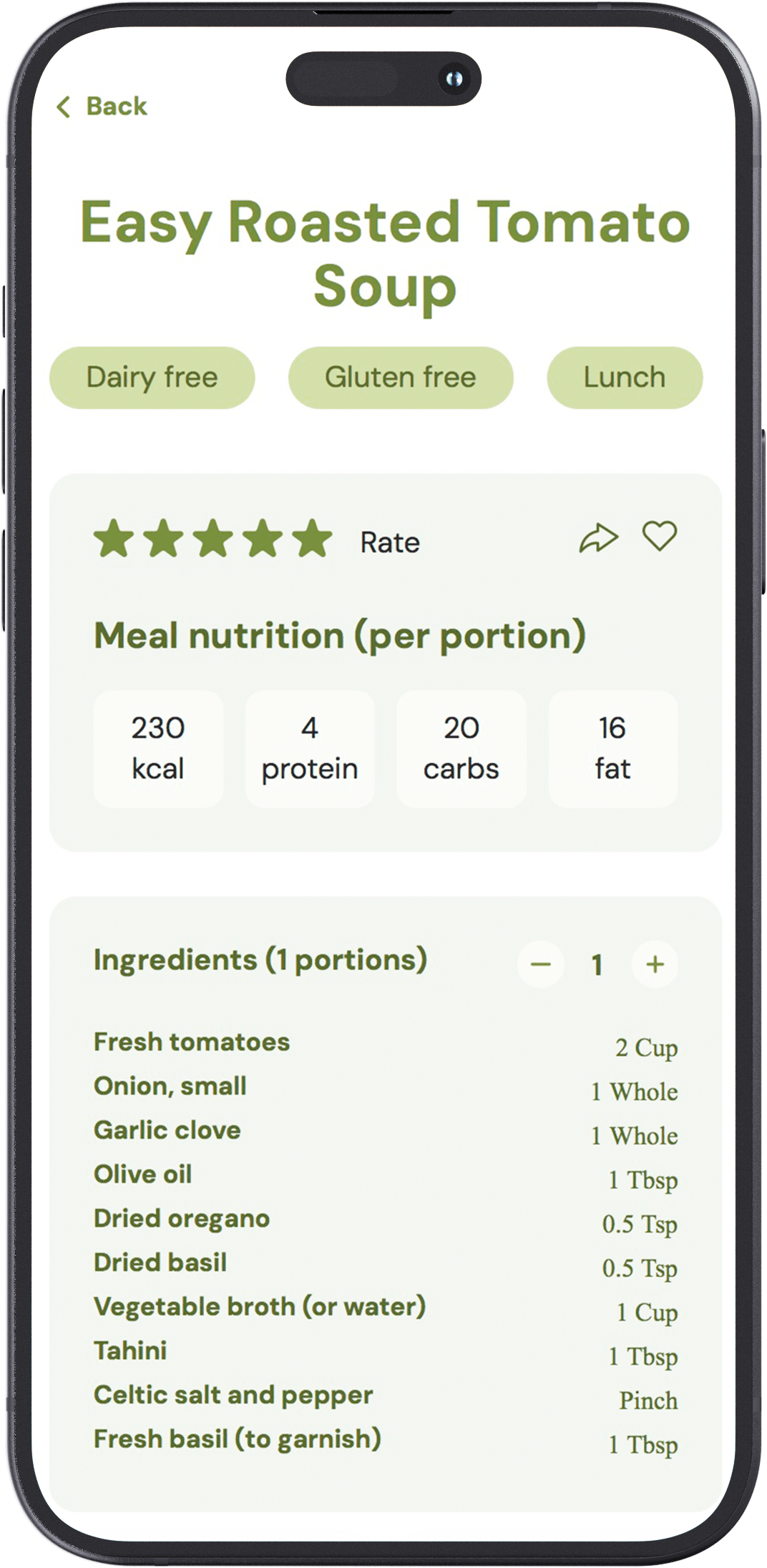Tap the Lunch tag chip

tap(625, 377)
